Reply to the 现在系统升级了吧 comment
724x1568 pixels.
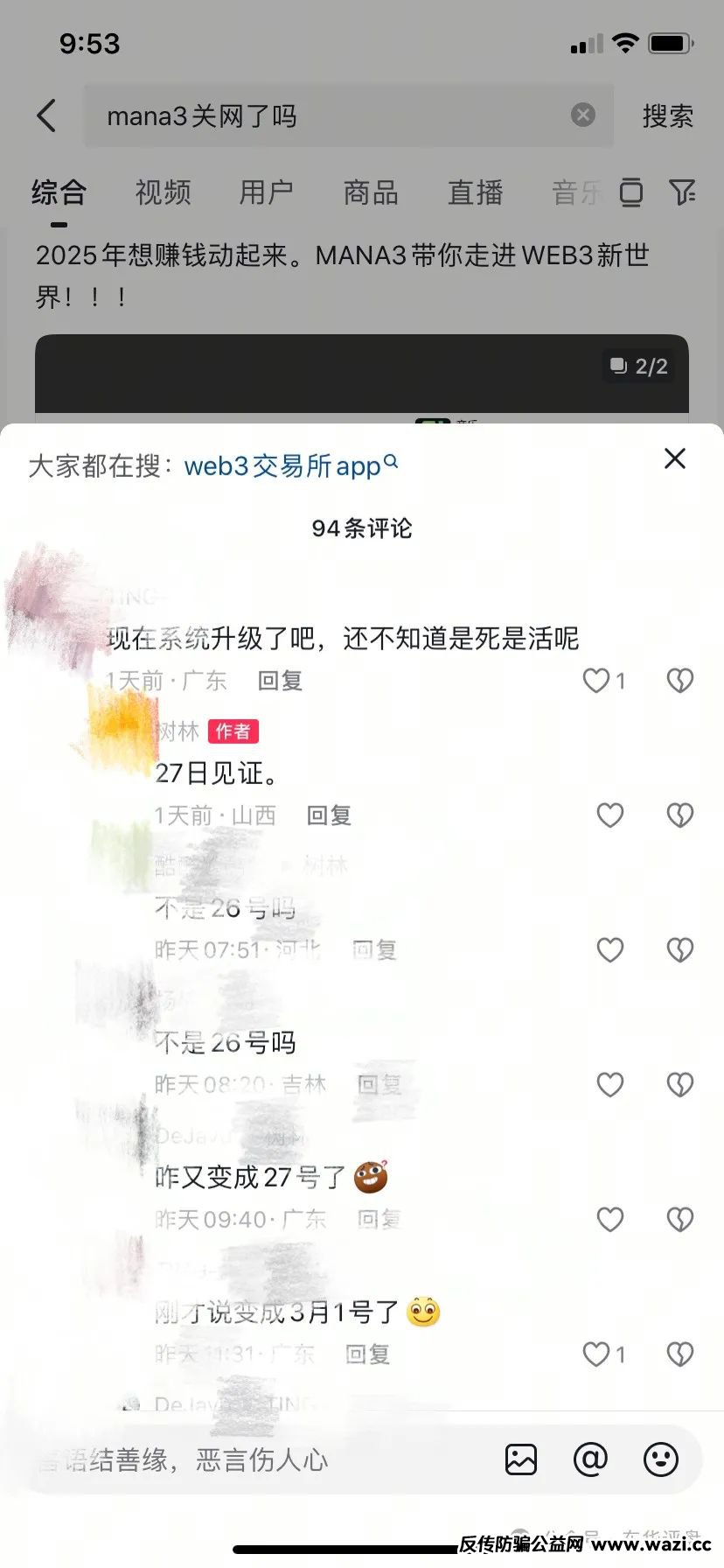click(x=280, y=681)
